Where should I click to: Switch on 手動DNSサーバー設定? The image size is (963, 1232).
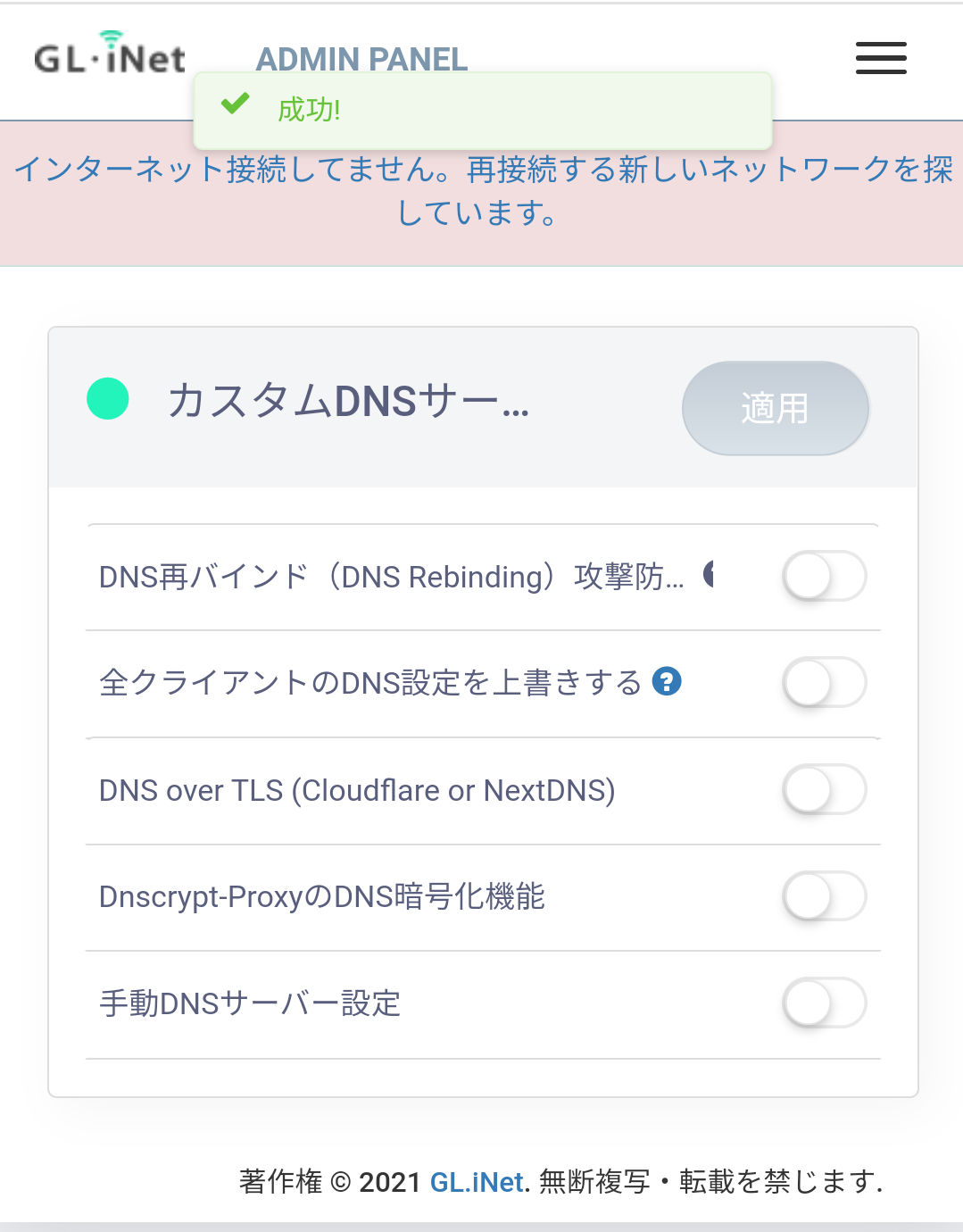(824, 1003)
